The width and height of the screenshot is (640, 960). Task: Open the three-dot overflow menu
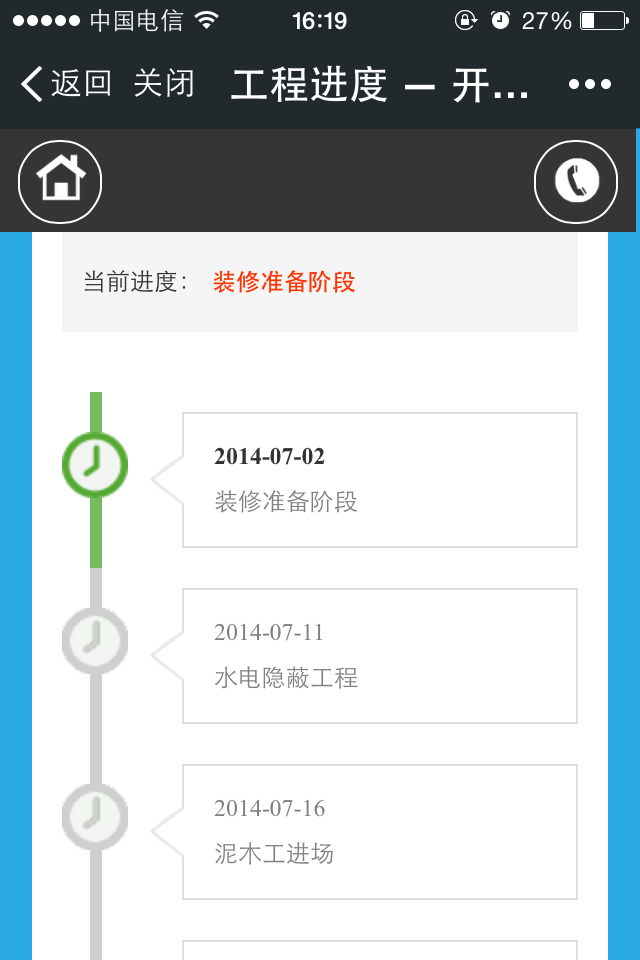[x=589, y=85]
